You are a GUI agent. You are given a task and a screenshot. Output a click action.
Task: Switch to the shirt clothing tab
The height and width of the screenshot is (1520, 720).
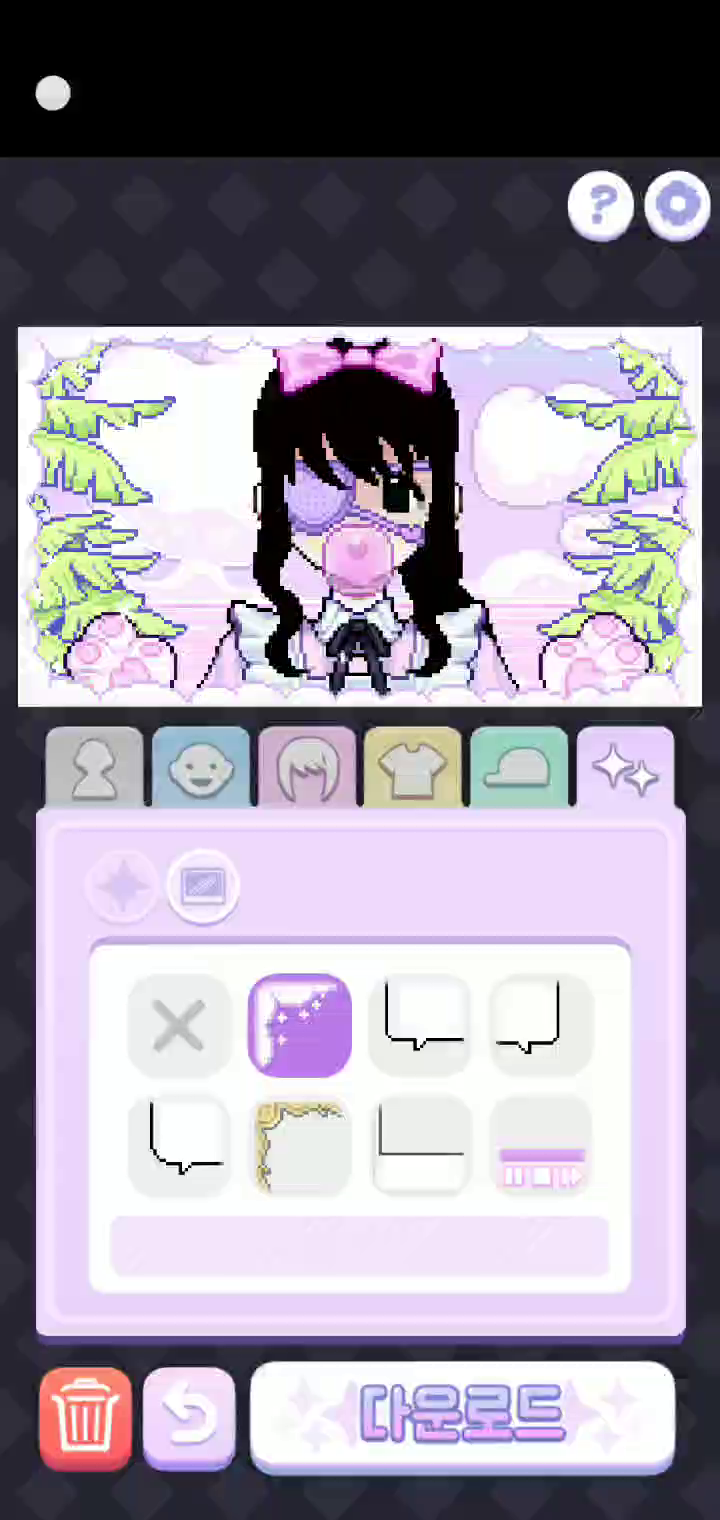[x=413, y=769]
